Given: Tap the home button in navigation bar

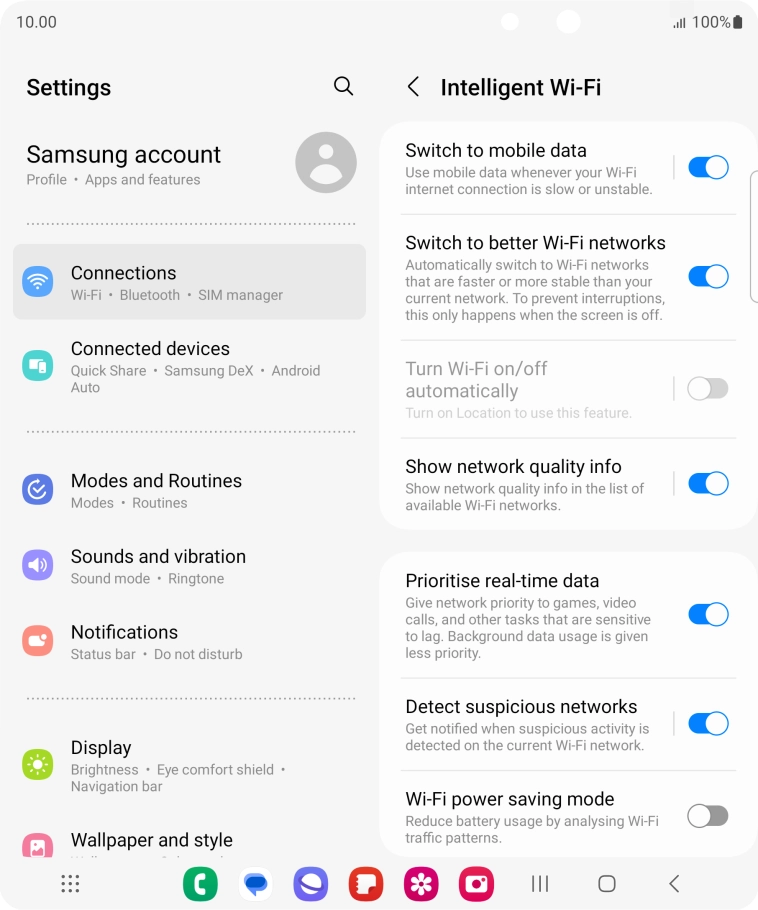Looking at the screenshot, I should point(606,884).
